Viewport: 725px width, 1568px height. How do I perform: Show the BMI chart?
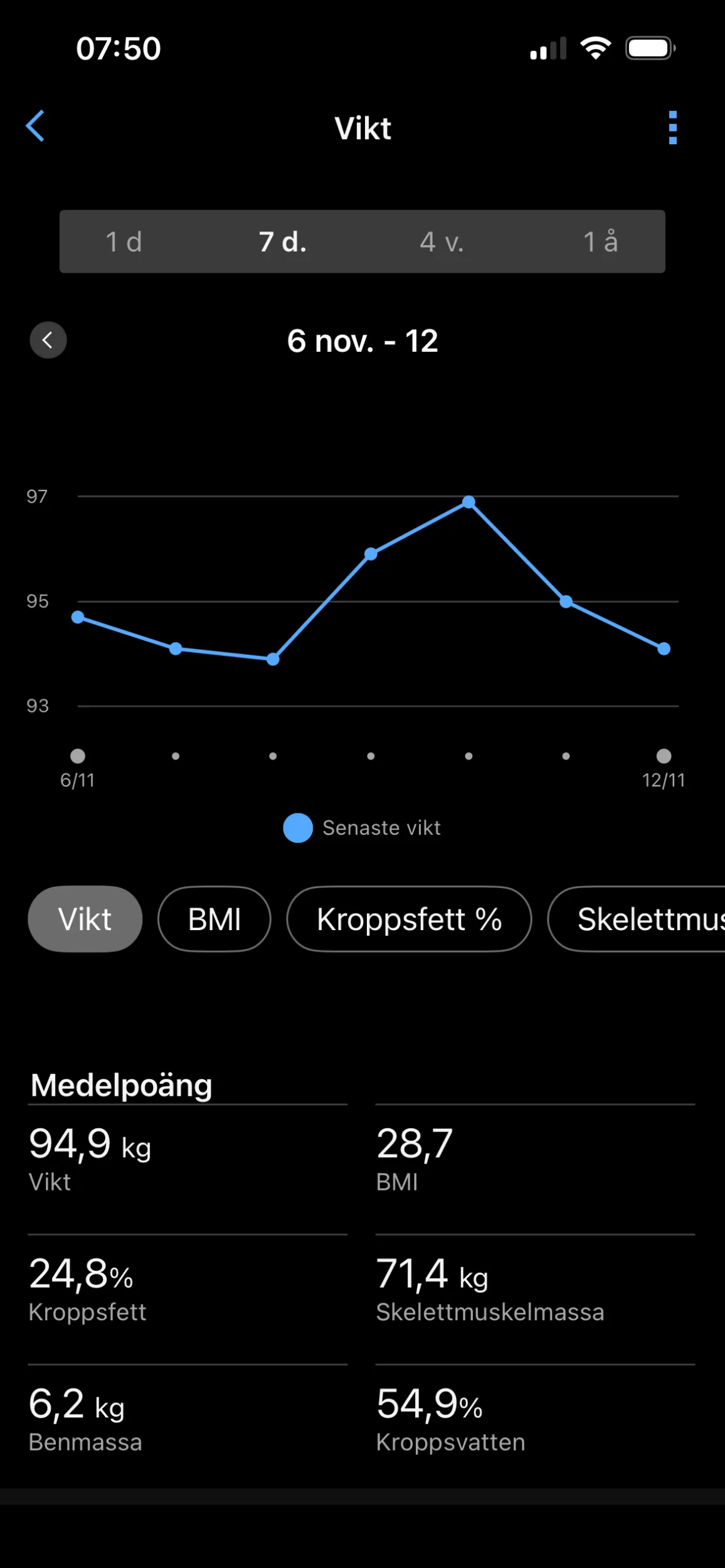pyautogui.click(x=214, y=919)
